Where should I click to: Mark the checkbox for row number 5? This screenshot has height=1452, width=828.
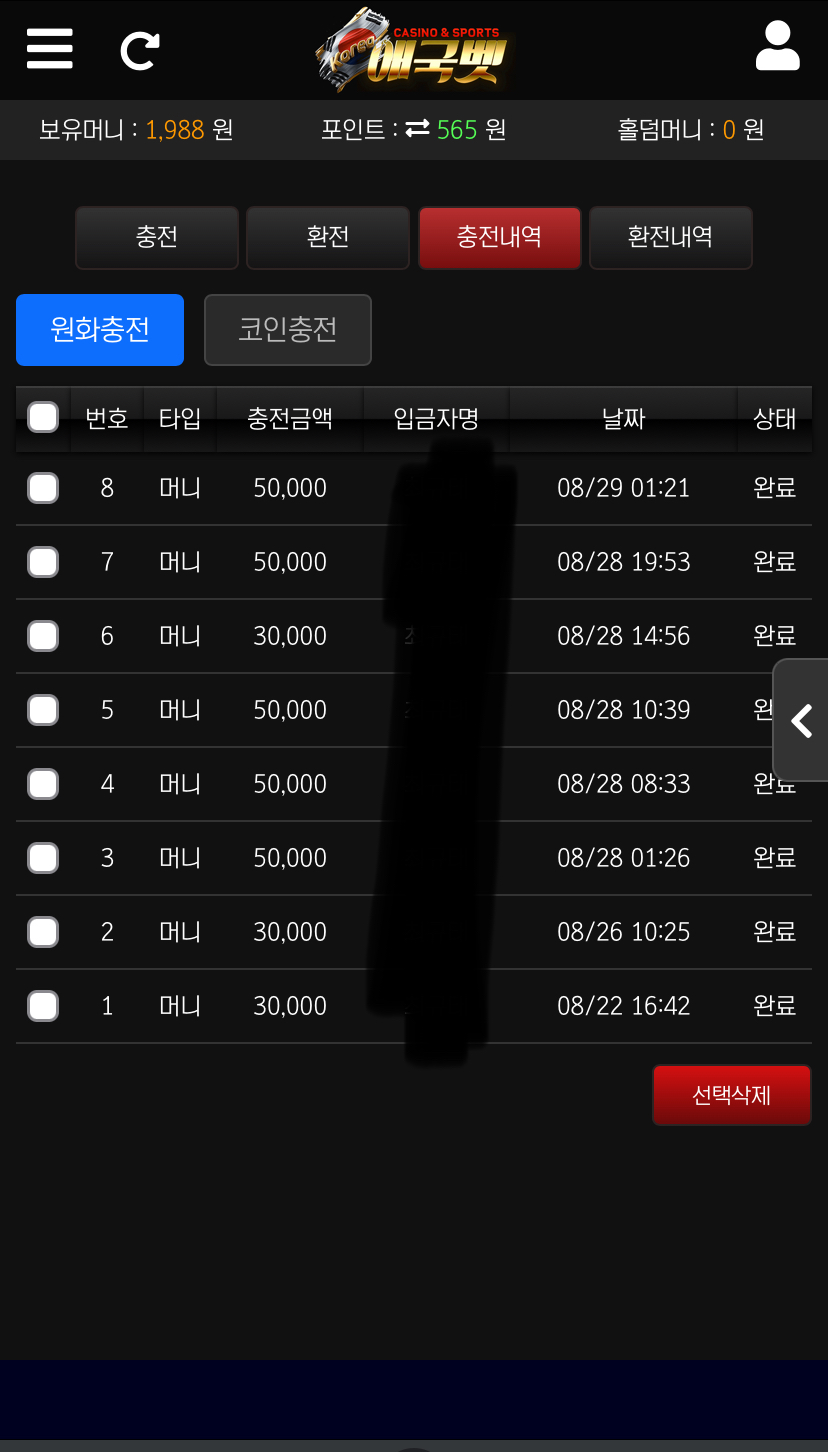tap(43, 710)
